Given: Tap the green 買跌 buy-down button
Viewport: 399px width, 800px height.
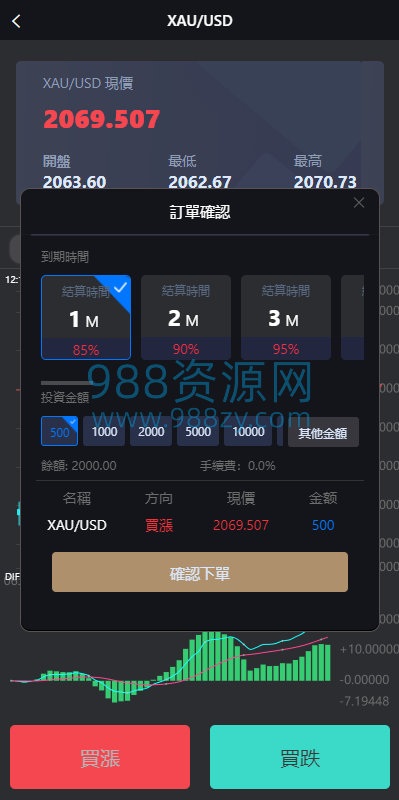Looking at the screenshot, I should point(300,757).
